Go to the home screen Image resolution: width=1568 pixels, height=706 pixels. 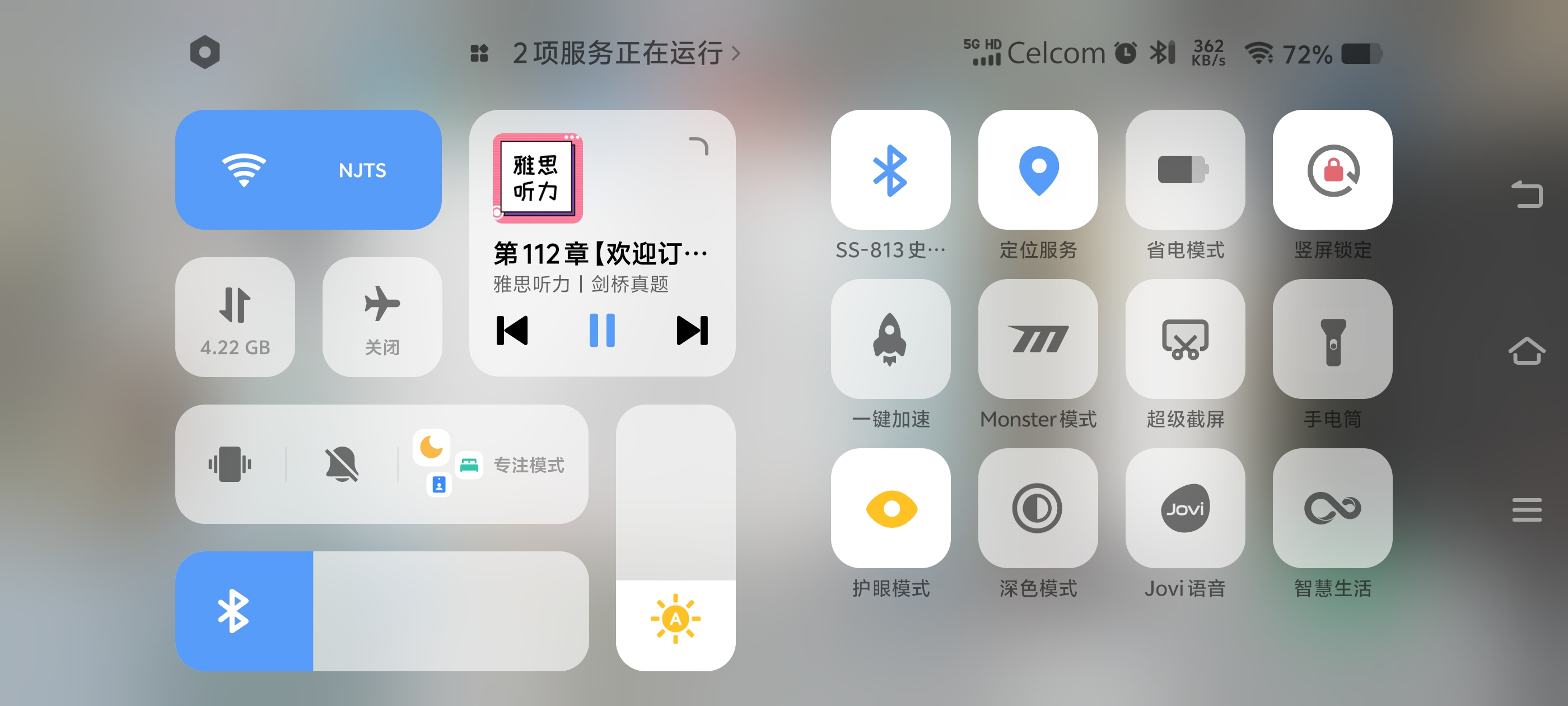point(1525,351)
